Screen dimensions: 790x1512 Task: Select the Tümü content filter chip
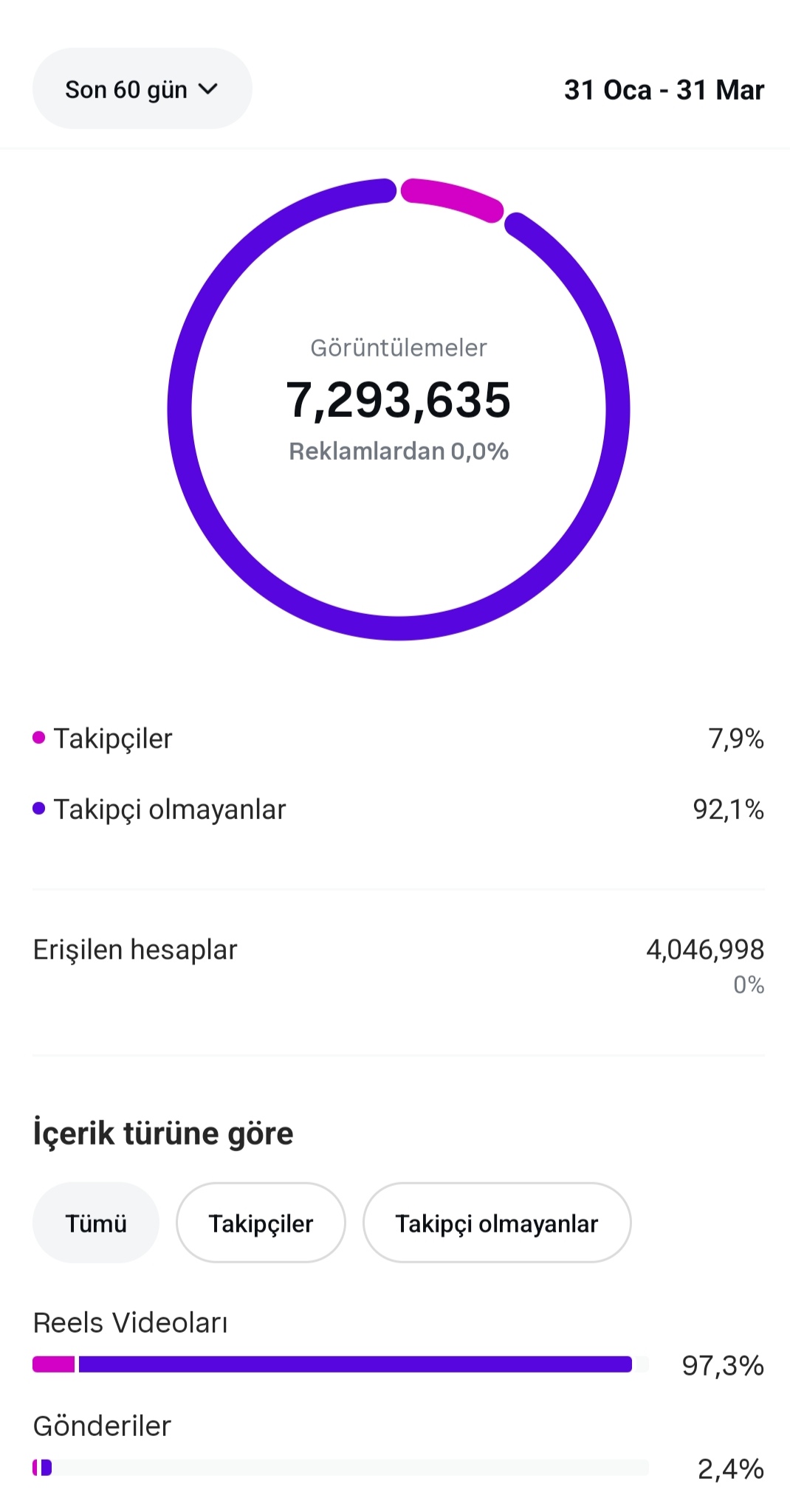tap(96, 1223)
